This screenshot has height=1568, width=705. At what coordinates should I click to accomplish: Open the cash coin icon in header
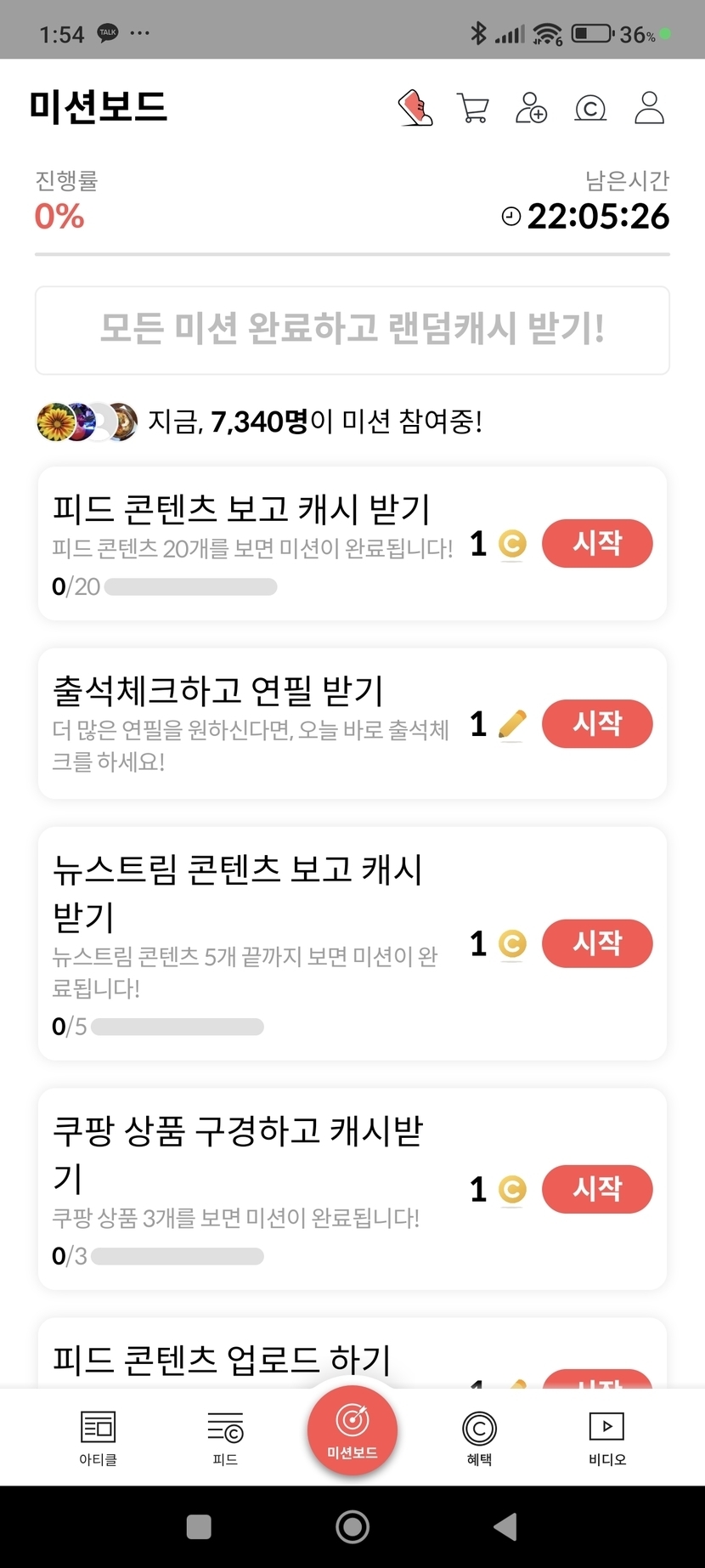[x=590, y=108]
